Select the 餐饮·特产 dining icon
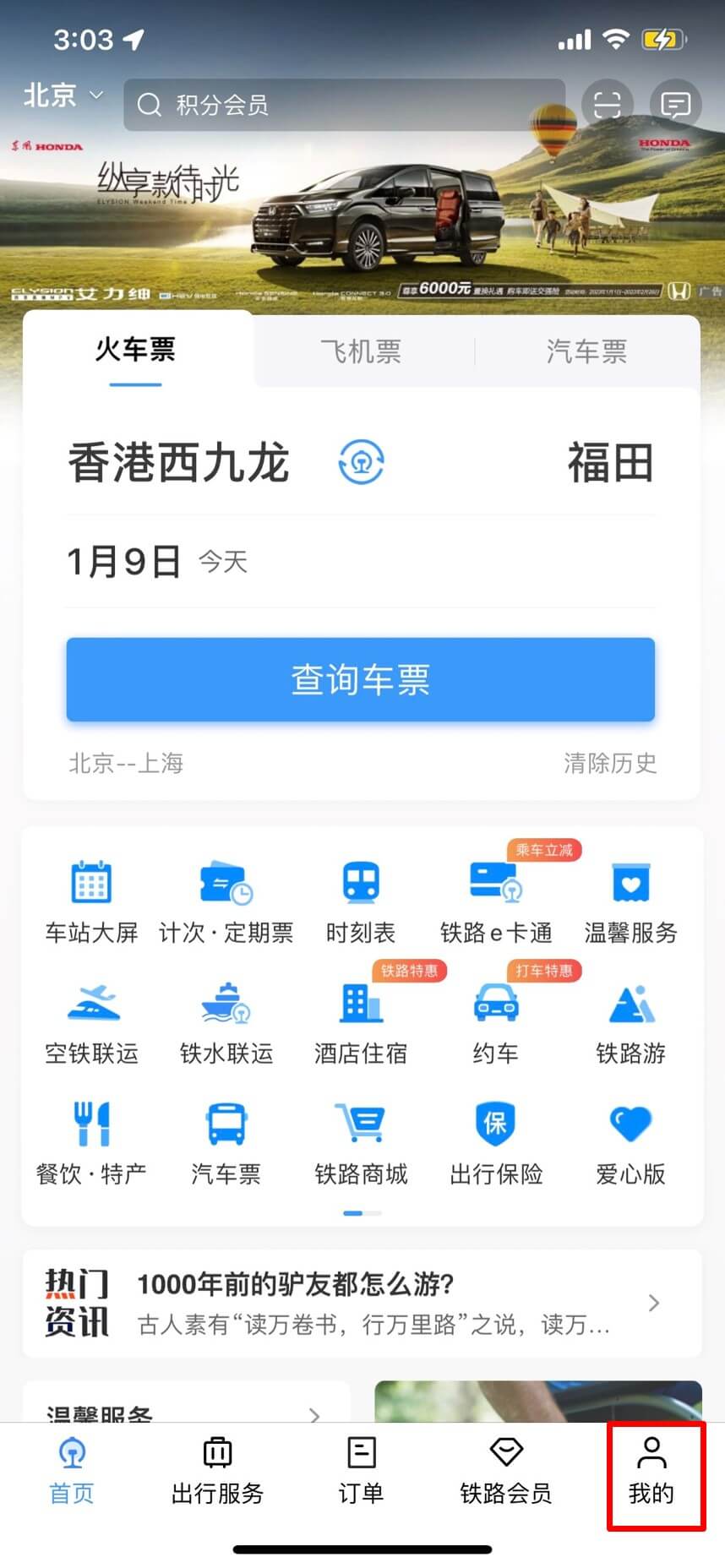The height and width of the screenshot is (1568, 725). (91, 1141)
